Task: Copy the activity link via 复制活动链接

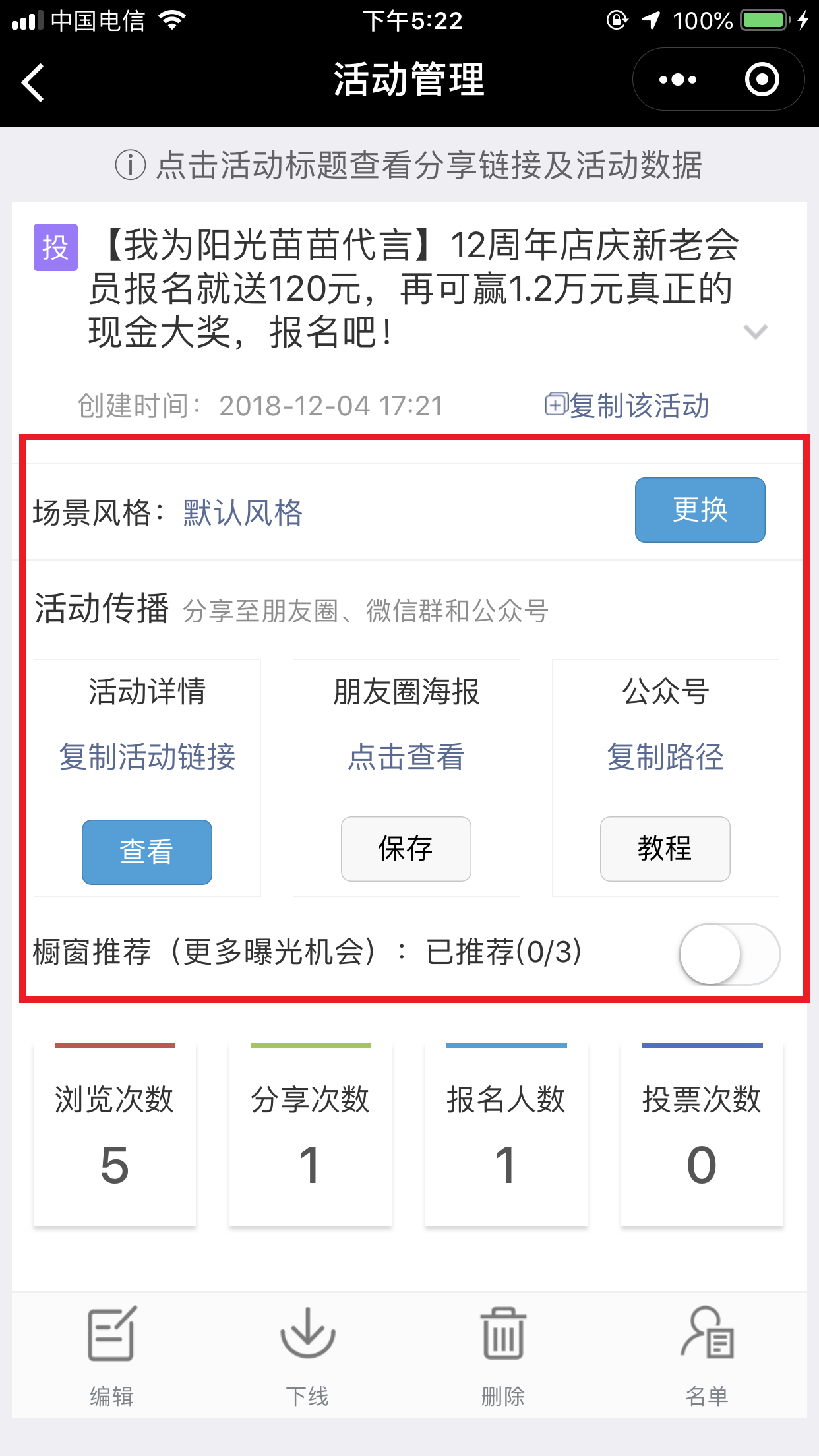Action: 147,756
